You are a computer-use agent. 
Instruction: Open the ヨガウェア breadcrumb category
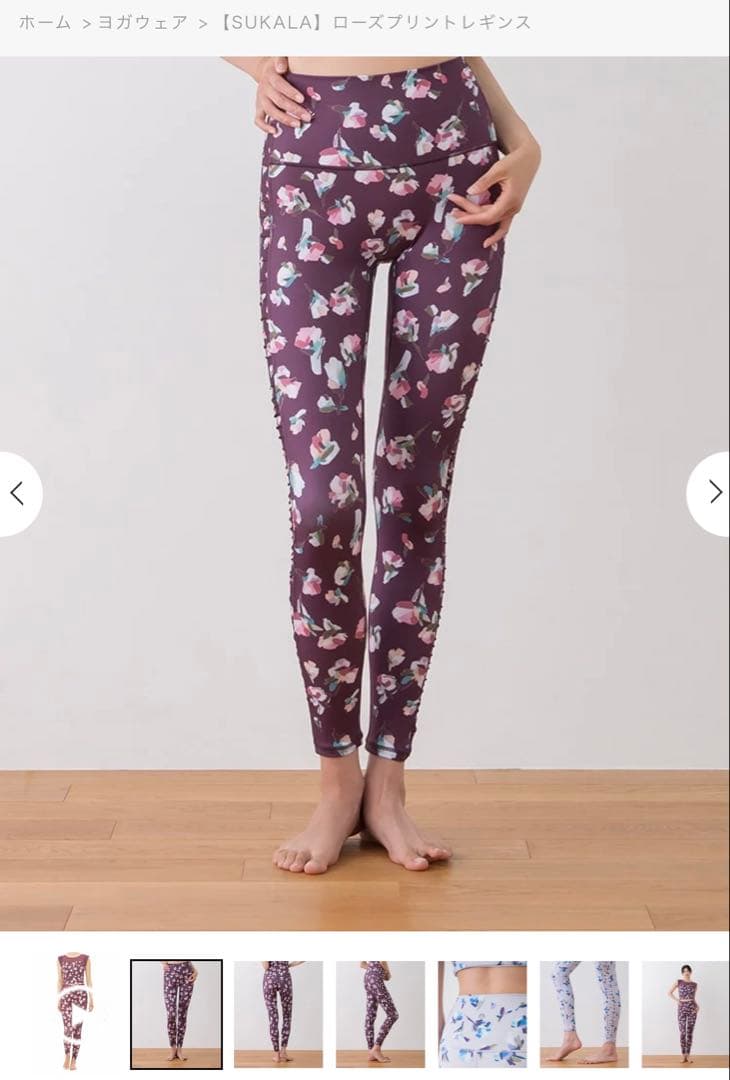coord(142,22)
